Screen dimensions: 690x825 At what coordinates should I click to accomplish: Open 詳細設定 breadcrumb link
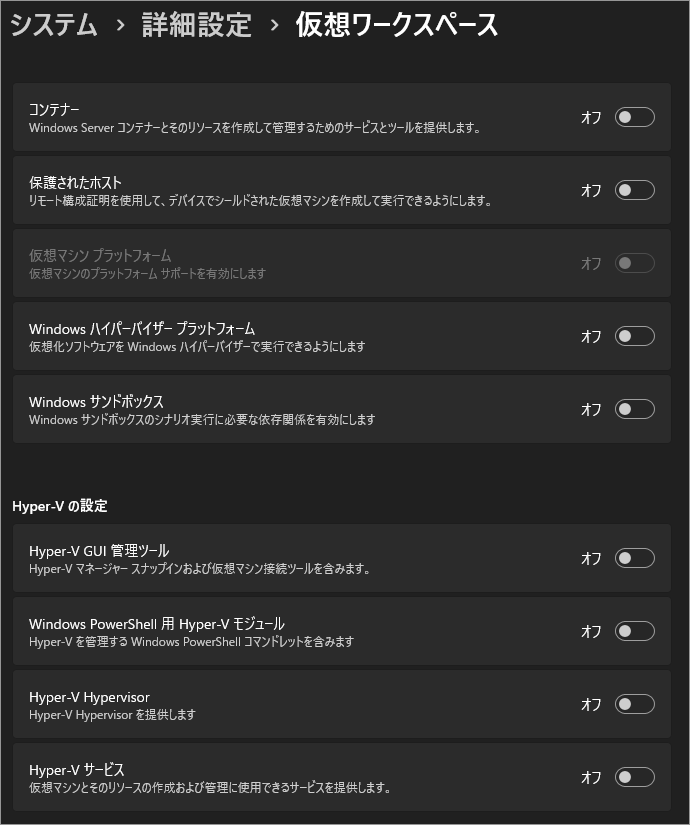[x=196, y=25]
